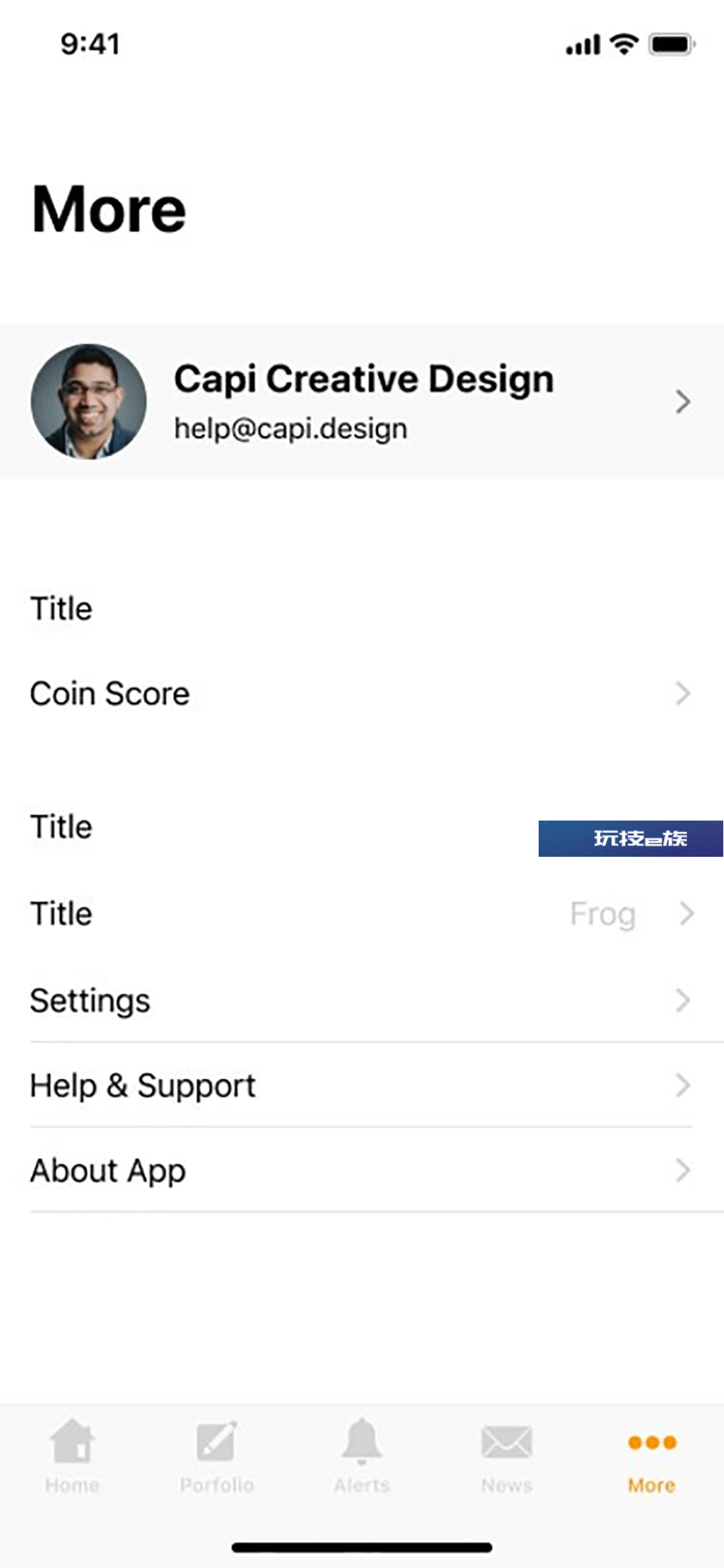Viewport: 724px width, 1568px height.
Task: Switch to the Home tab
Action: click(72, 1457)
